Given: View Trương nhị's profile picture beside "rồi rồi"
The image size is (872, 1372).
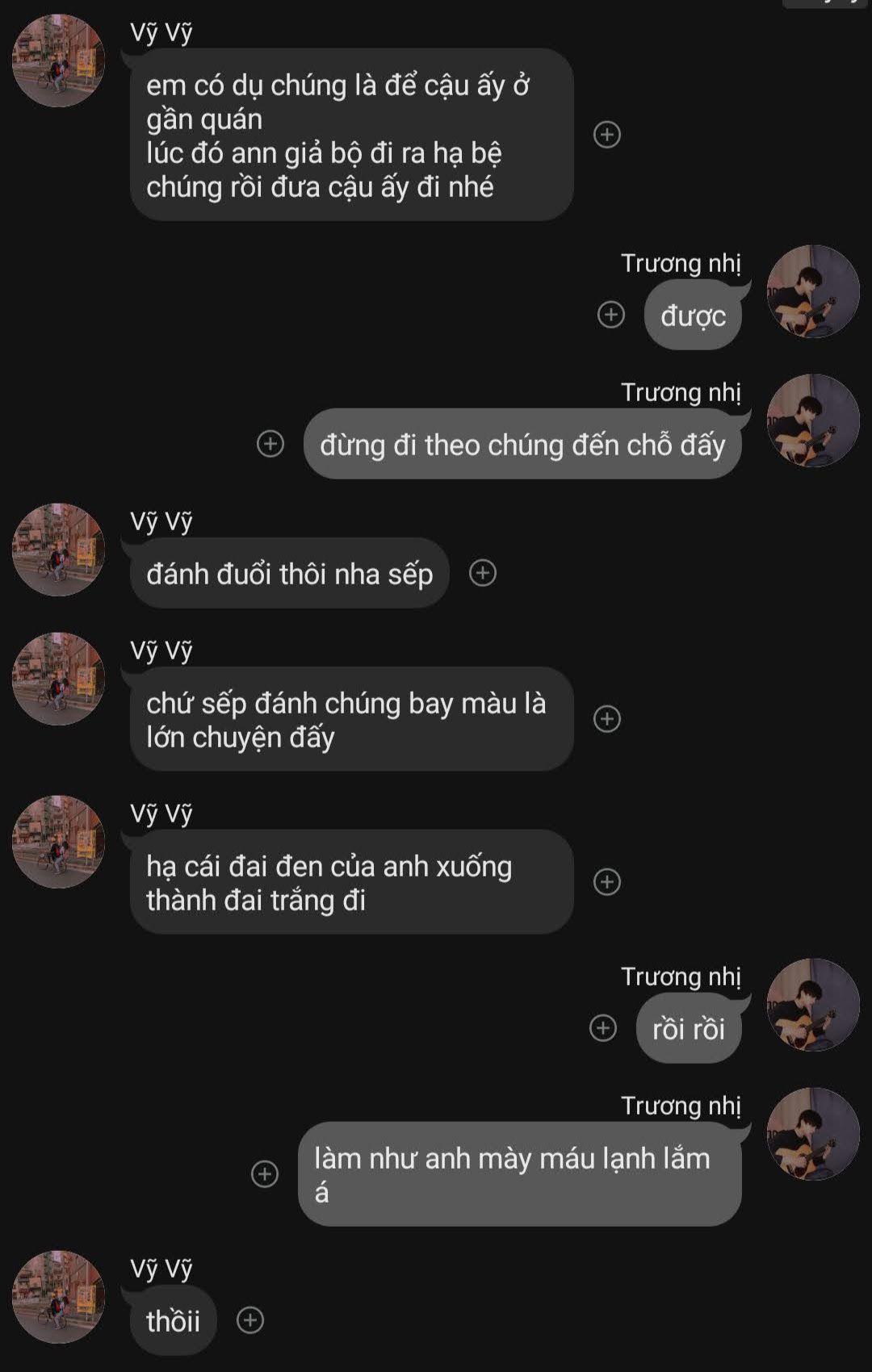Looking at the screenshot, I should (x=812, y=1005).
